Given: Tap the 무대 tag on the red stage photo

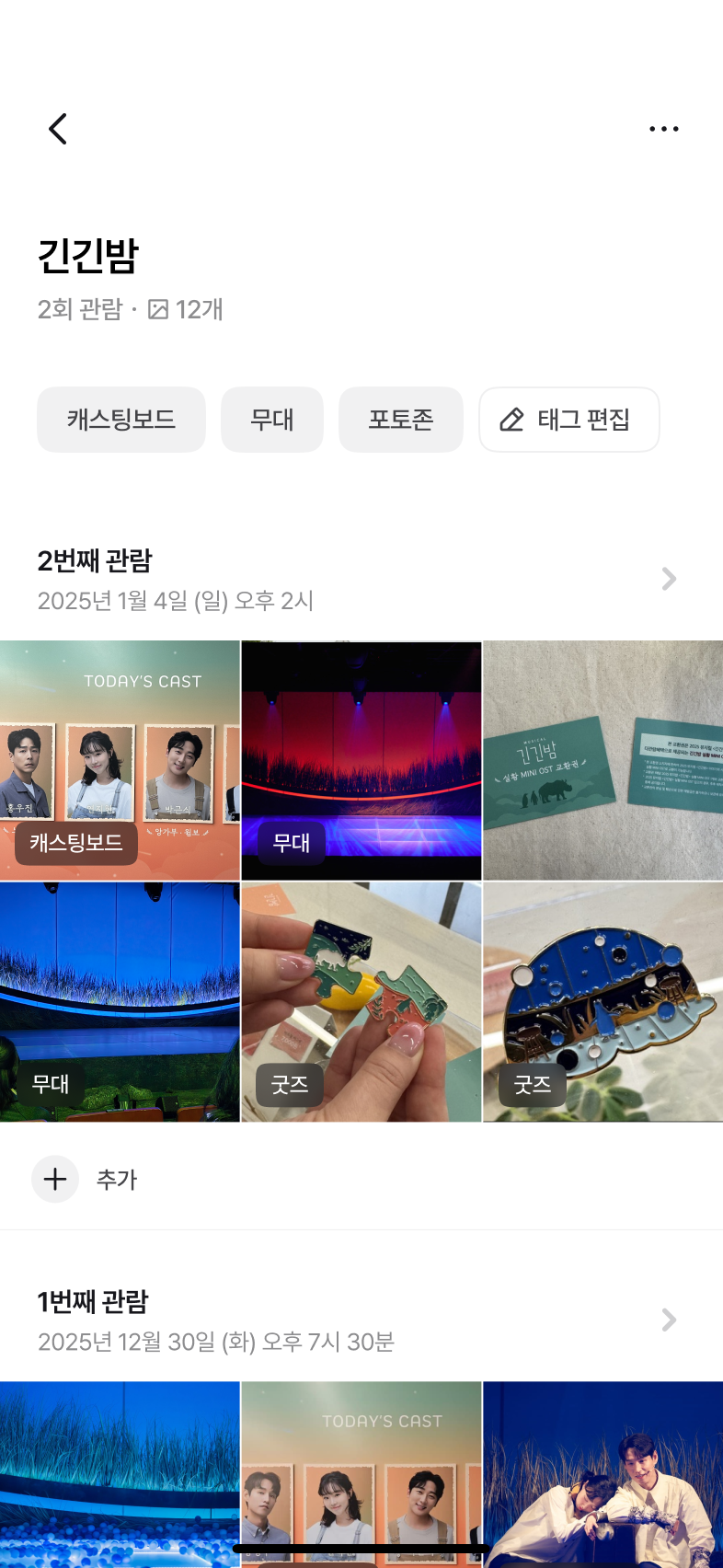Looking at the screenshot, I should pyautogui.click(x=290, y=843).
